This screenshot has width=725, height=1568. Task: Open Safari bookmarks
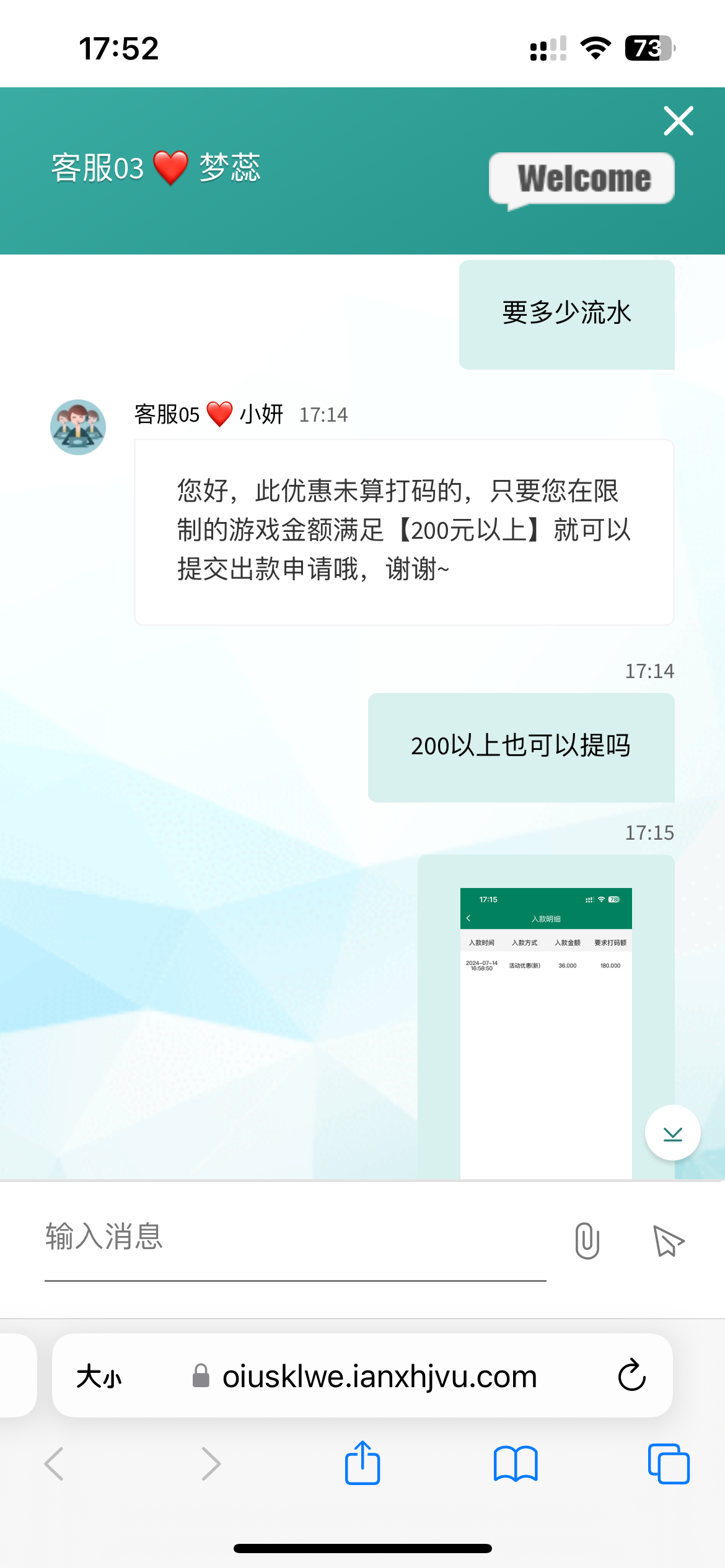tap(516, 1463)
